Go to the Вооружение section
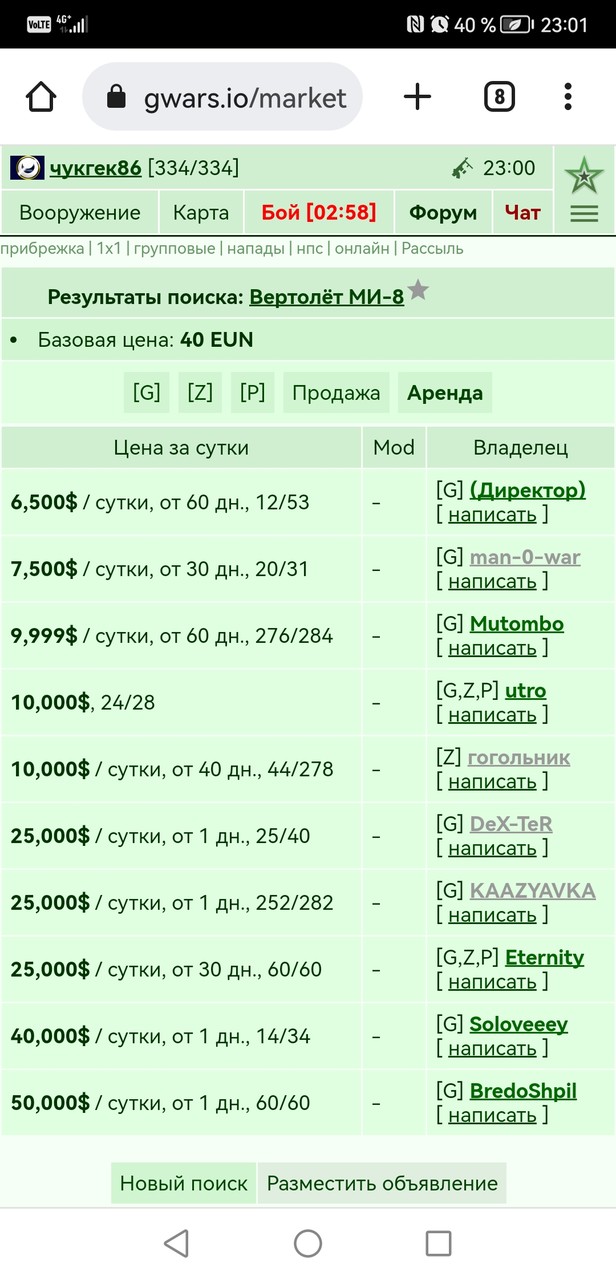Image resolution: width=616 pixels, height=1280 pixels. tap(80, 213)
